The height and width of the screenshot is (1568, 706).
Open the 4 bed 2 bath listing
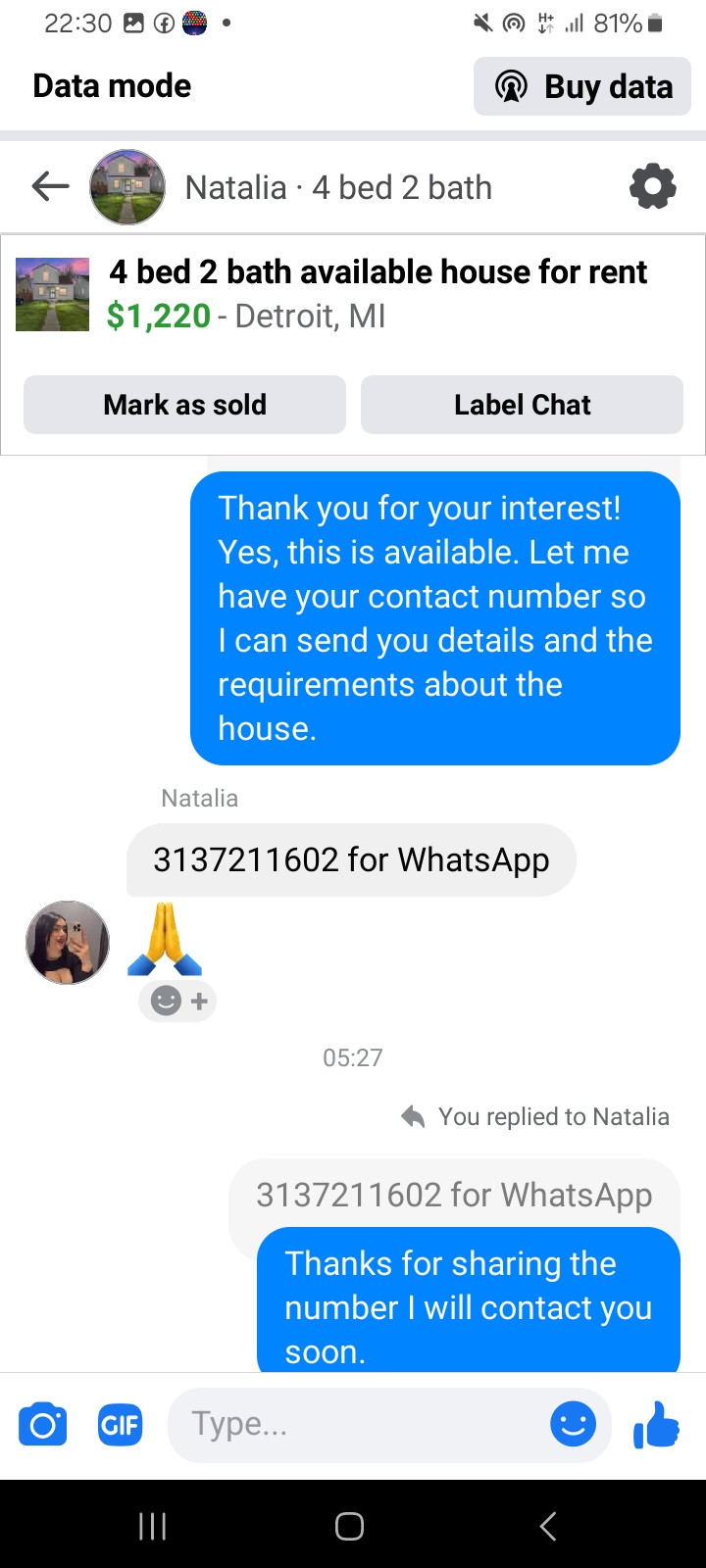click(x=378, y=293)
